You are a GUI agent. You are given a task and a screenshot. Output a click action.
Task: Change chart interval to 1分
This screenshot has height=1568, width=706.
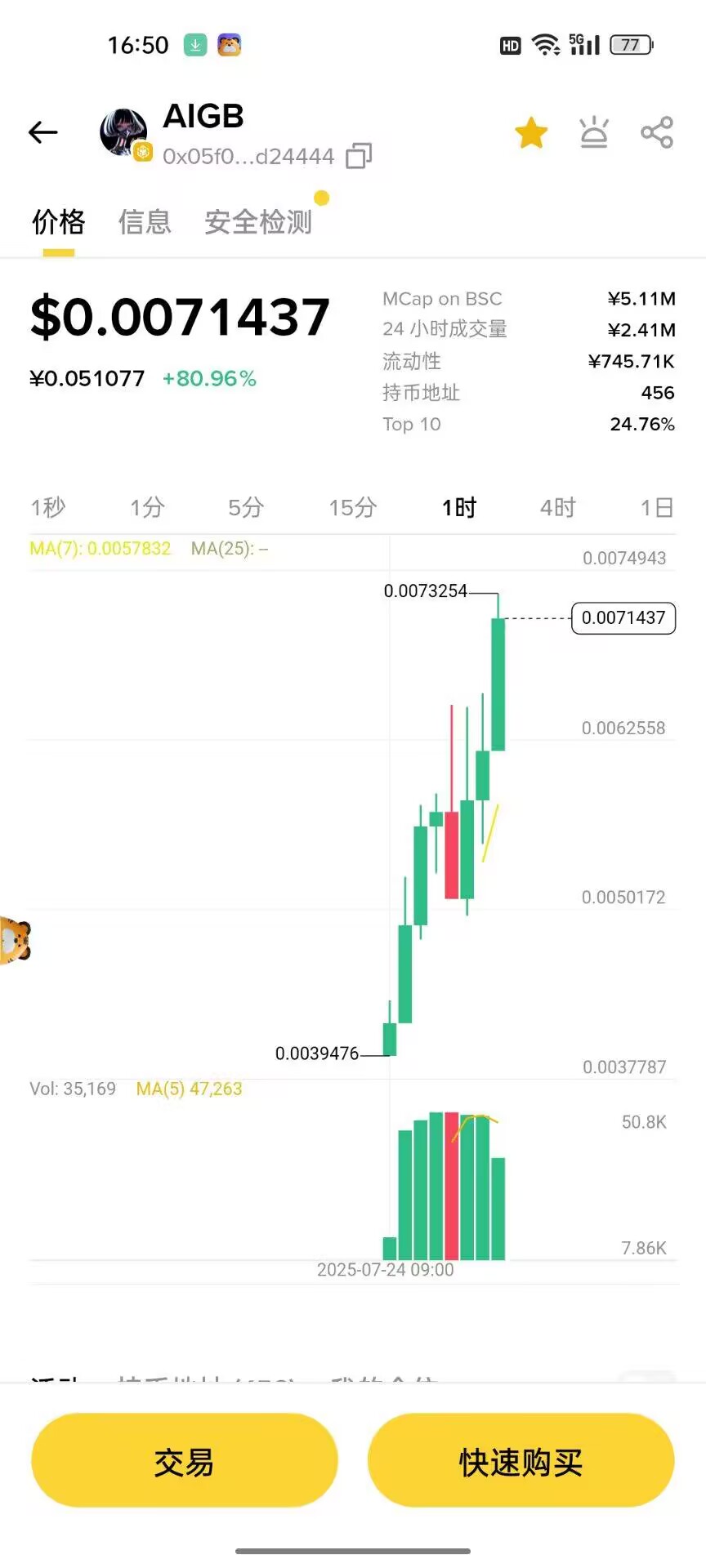tap(147, 507)
